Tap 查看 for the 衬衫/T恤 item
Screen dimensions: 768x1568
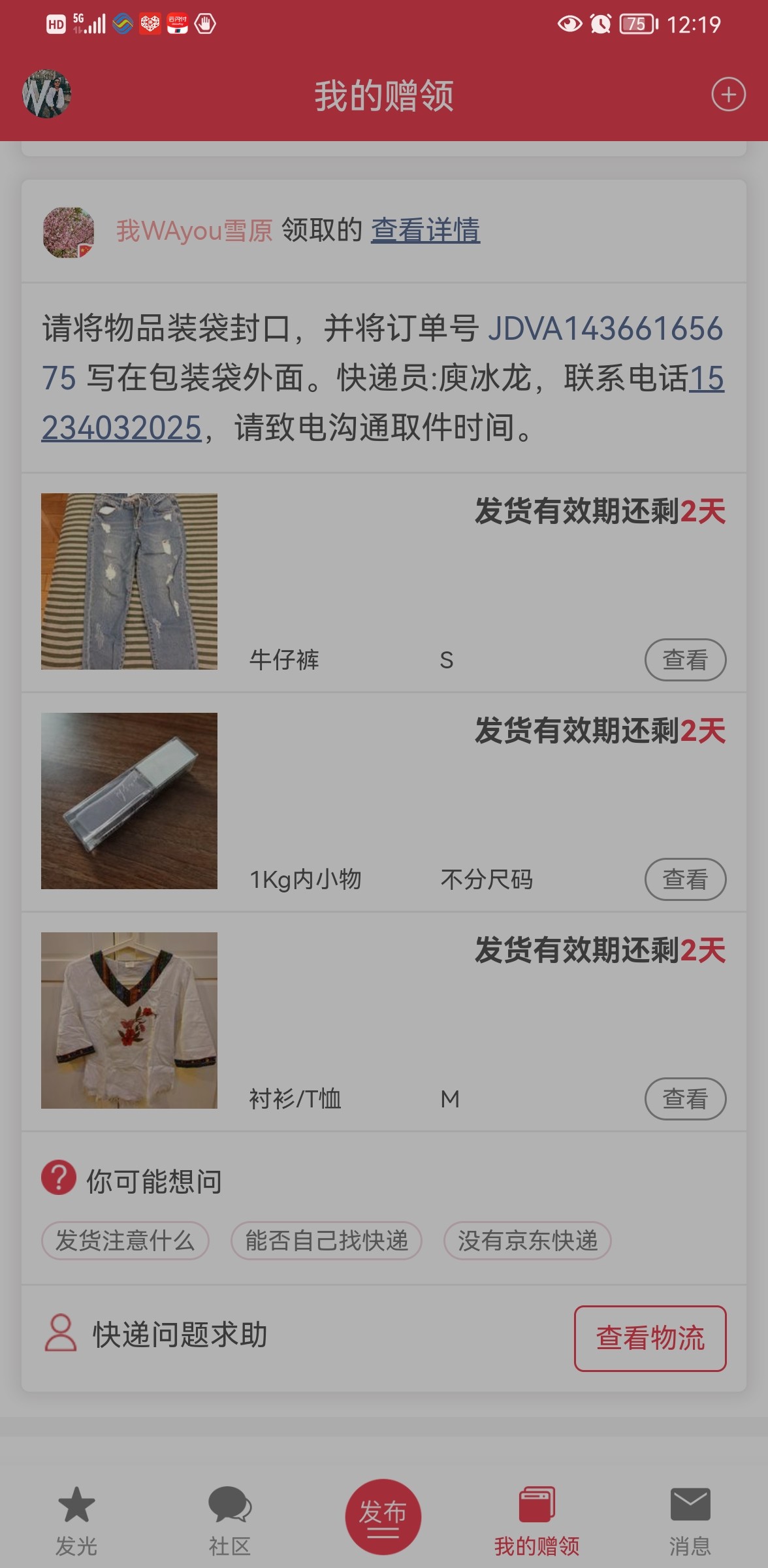coord(685,1099)
